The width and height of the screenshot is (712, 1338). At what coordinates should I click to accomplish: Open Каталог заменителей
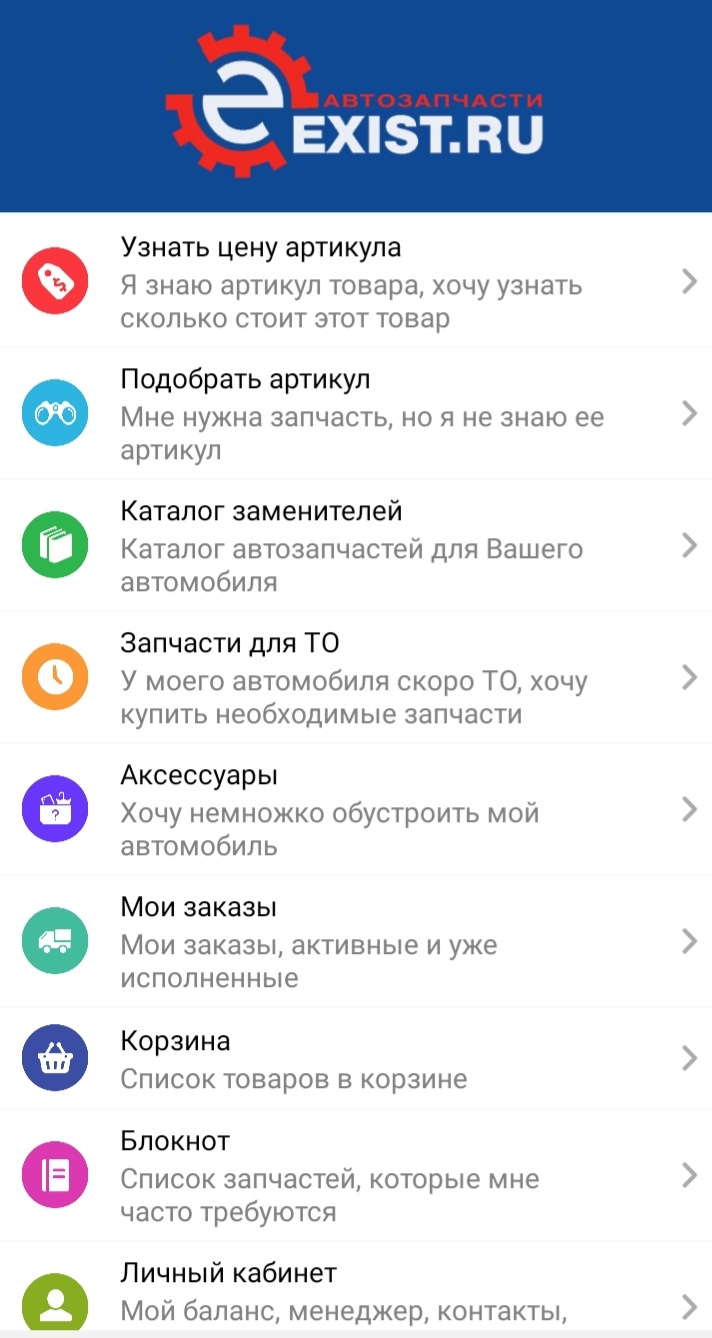(356, 546)
